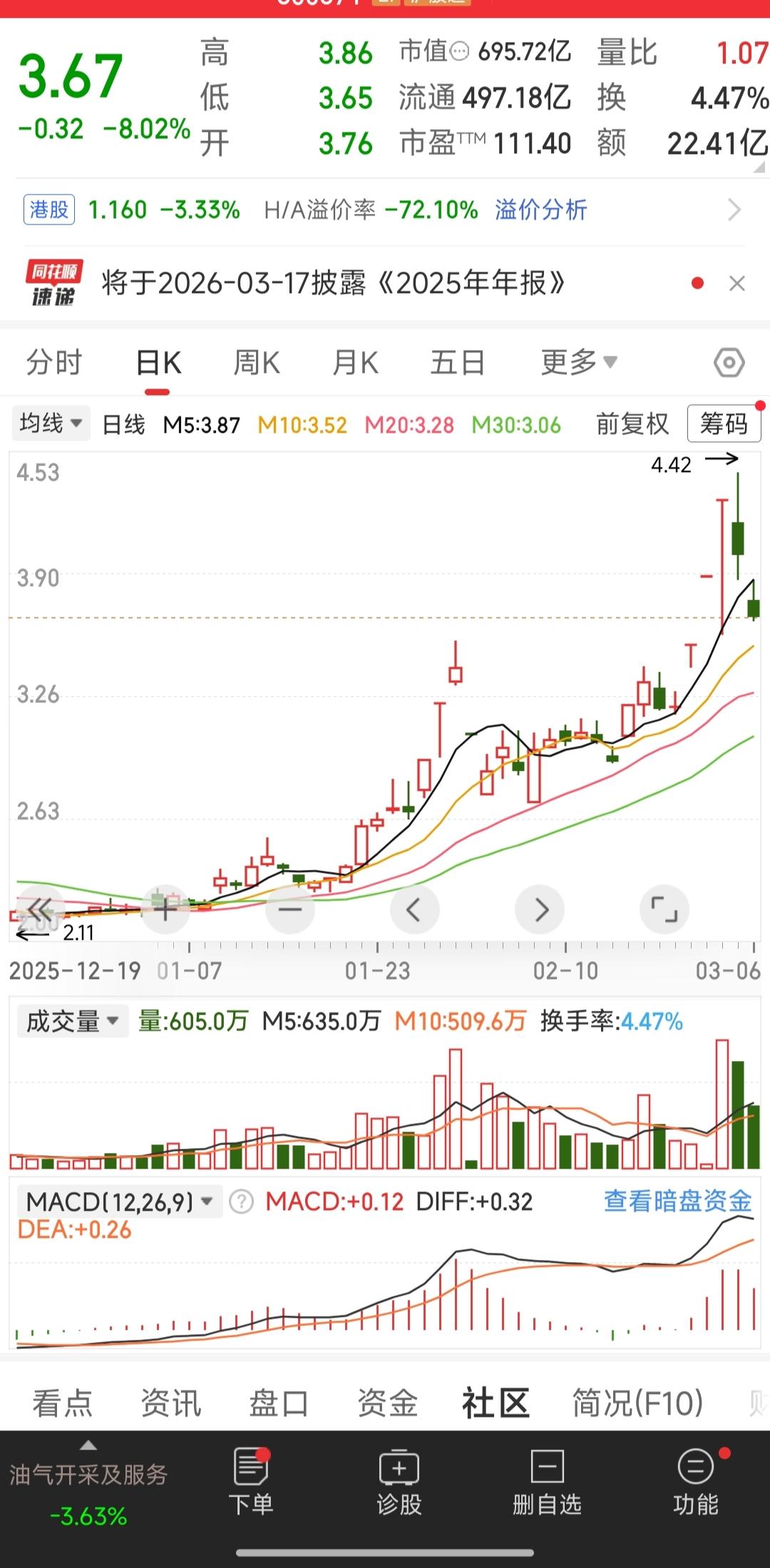770x1568 pixels.
Task: Zoom in with the plus icon on chart
Action: 165,909
